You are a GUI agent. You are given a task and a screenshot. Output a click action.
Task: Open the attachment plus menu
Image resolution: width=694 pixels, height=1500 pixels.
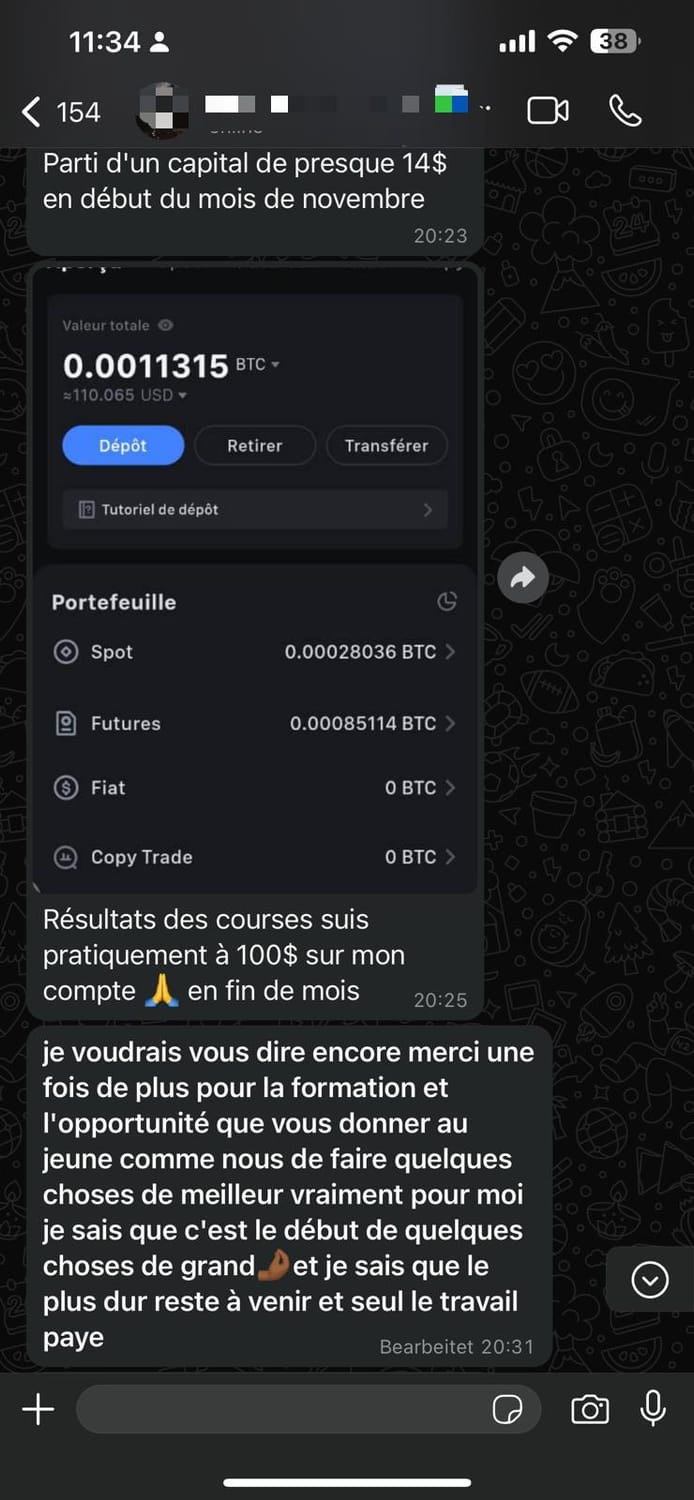(38, 1409)
